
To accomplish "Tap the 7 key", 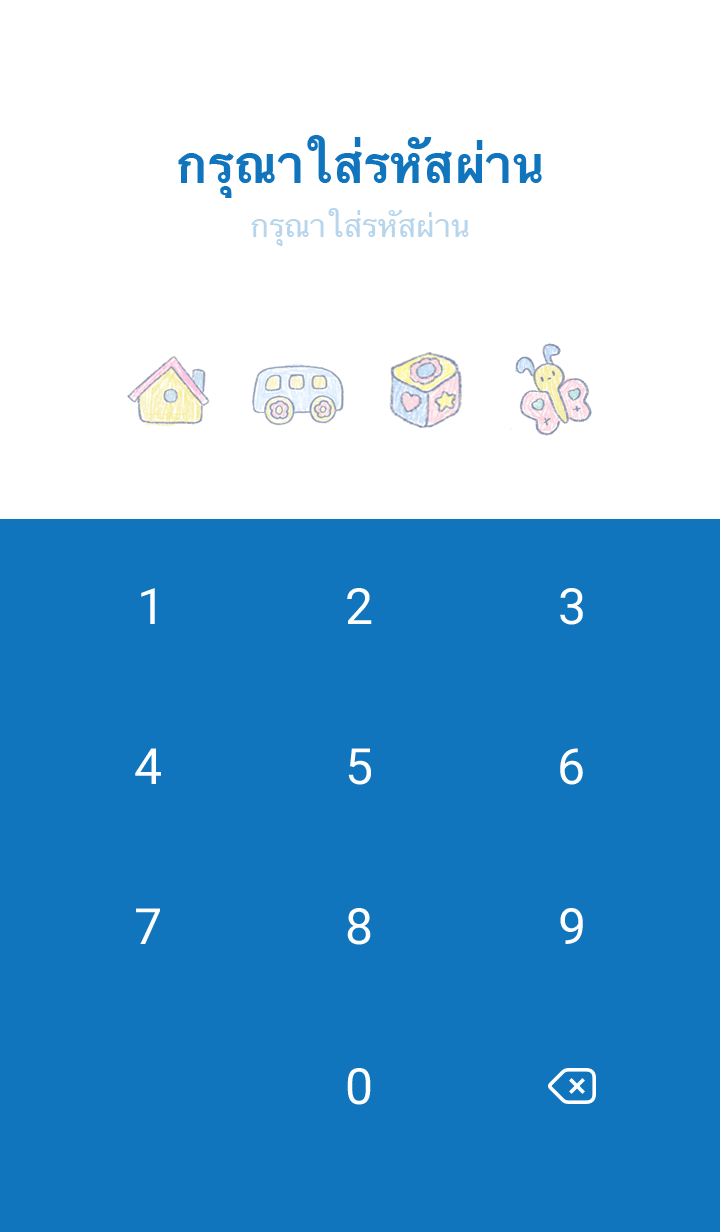I will click(x=148, y=927).
